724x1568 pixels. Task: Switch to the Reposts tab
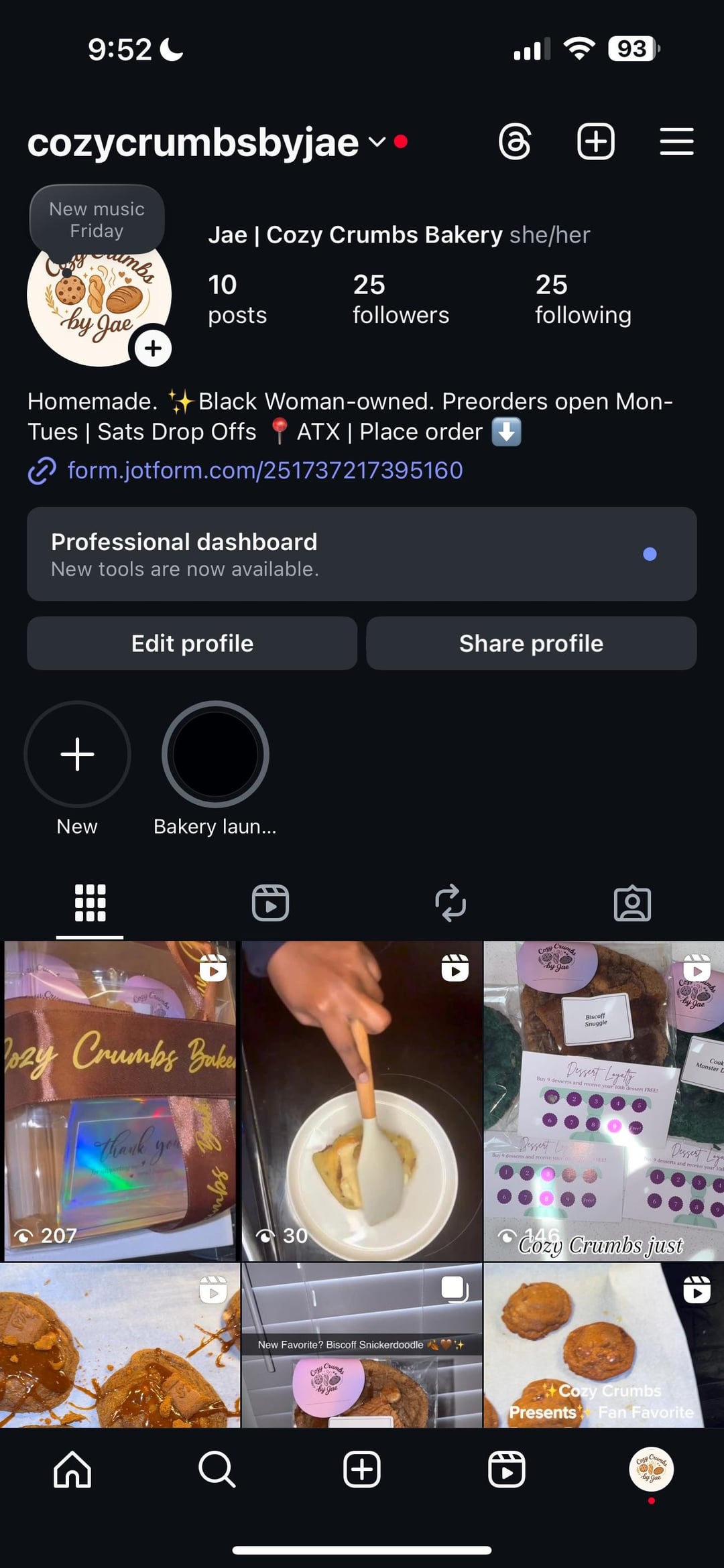[x=450, y=903]
